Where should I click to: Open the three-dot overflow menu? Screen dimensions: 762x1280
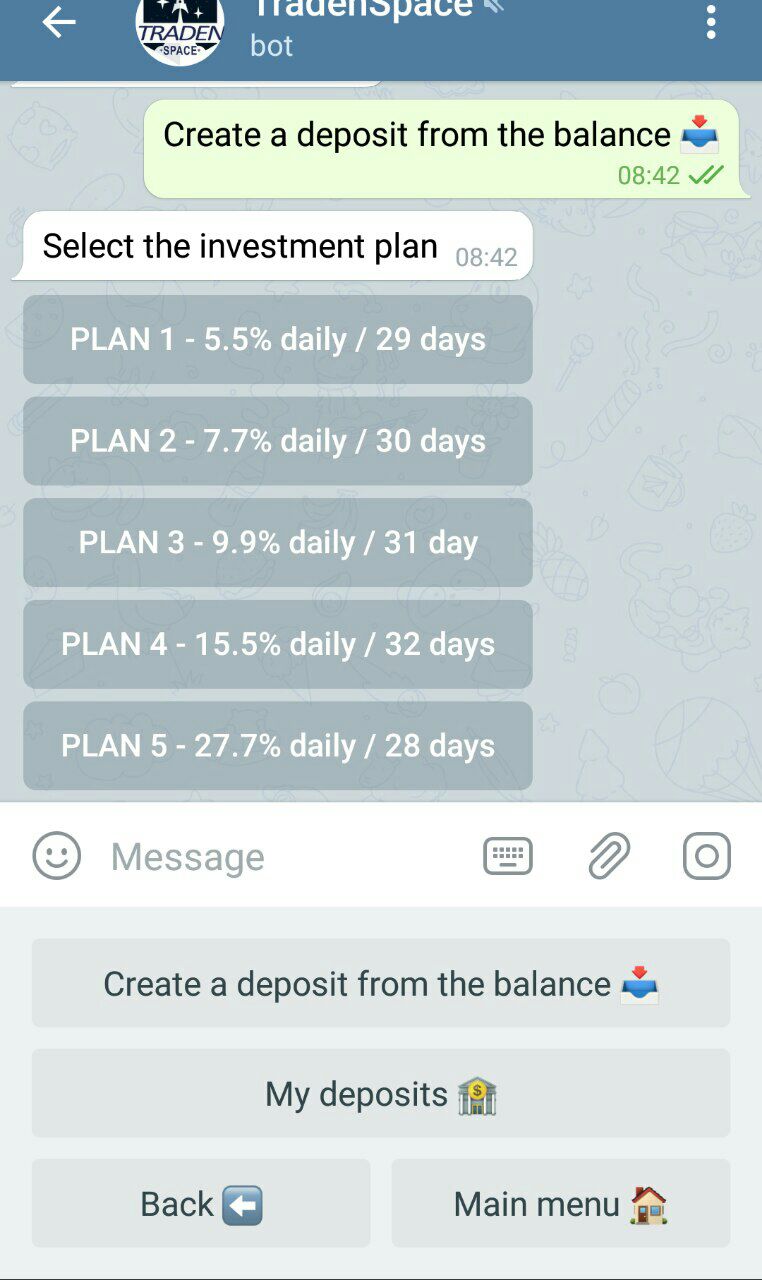click(711, 22)
